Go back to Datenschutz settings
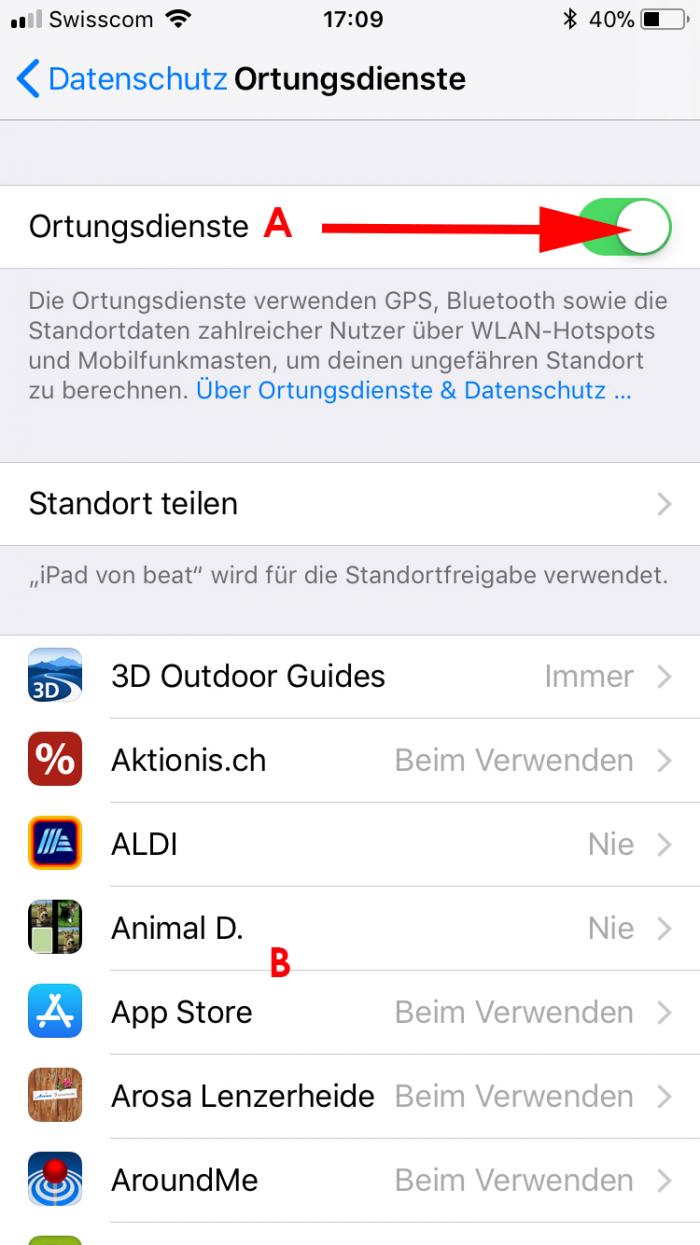Image resolution: width=700 pixels, height=1245 pixels. pyautogui.click(x=120, y=79)
